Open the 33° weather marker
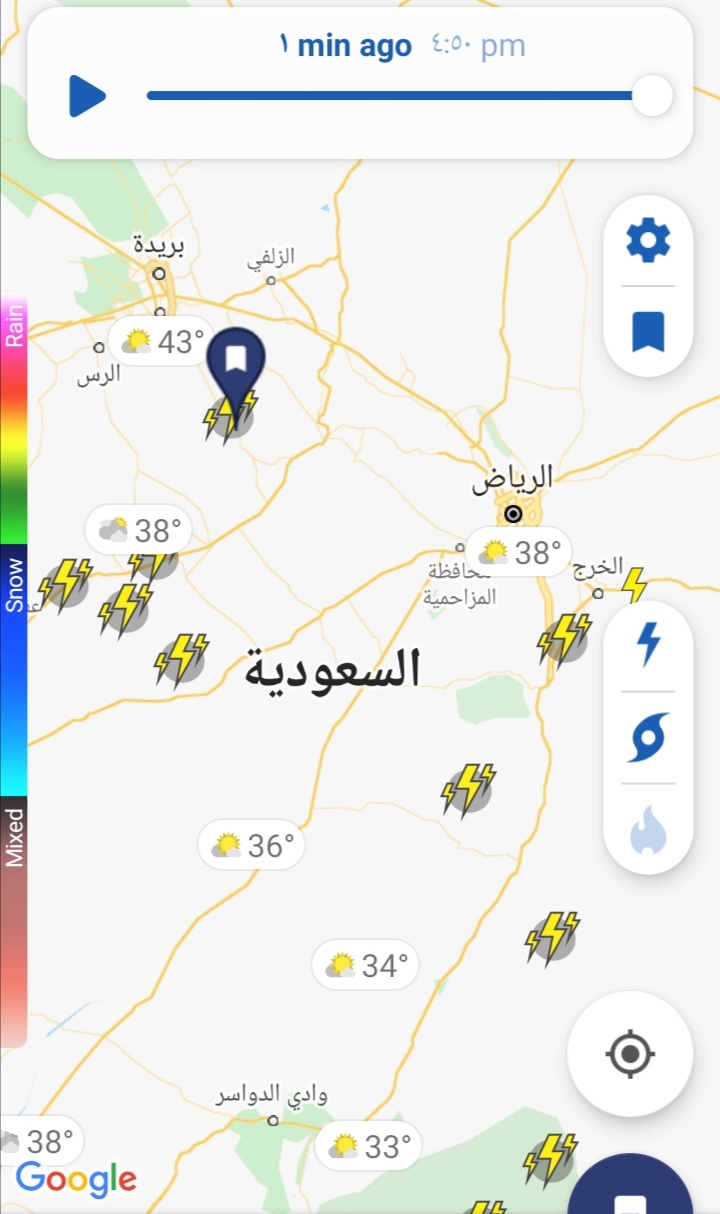Viewport: 720px width, 1214px height. (x=368, y=1146)
